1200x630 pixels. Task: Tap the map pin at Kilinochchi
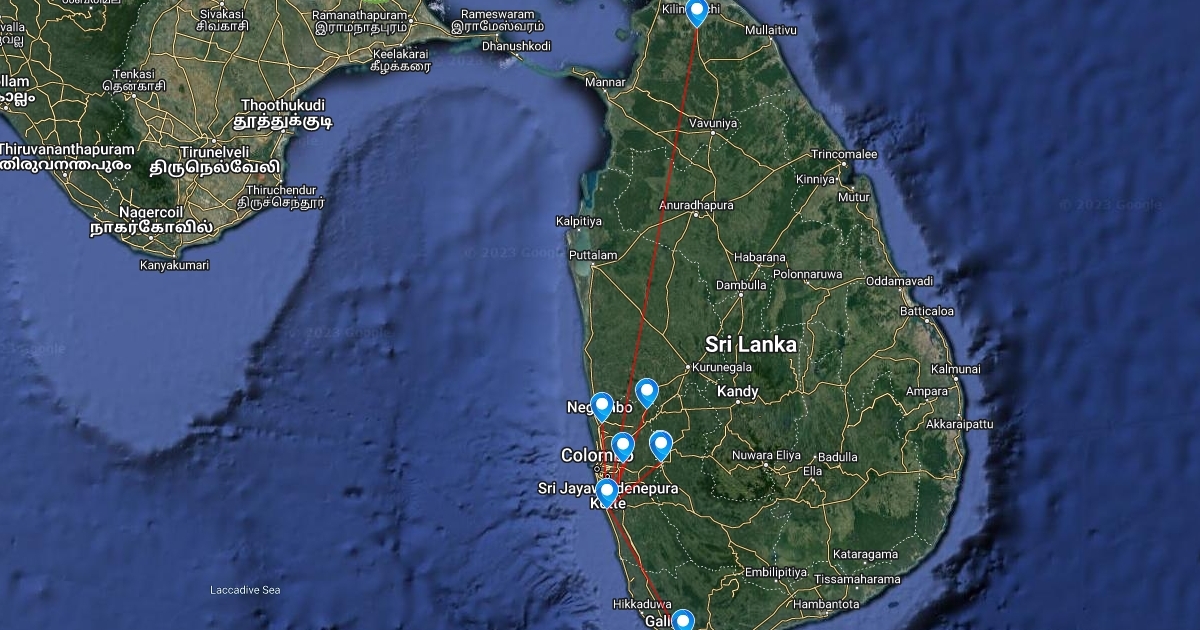coord(697,12)
